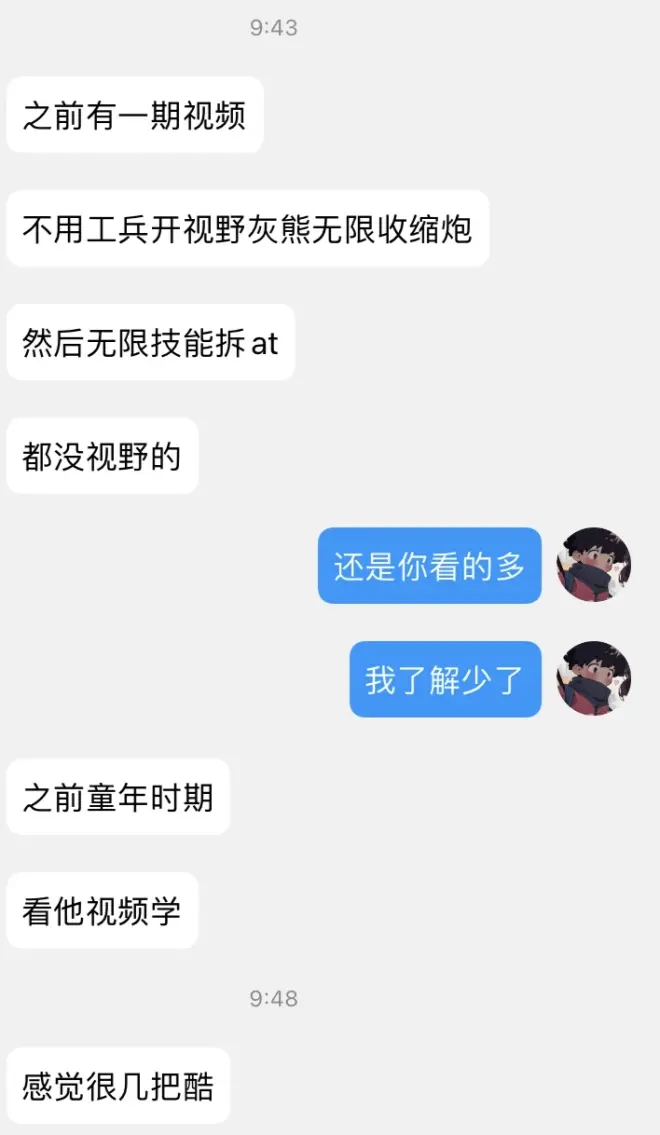Open the avatar beside the 我了解少了 message
This screenshot has height=1135, width=660.
click(594, 679)
